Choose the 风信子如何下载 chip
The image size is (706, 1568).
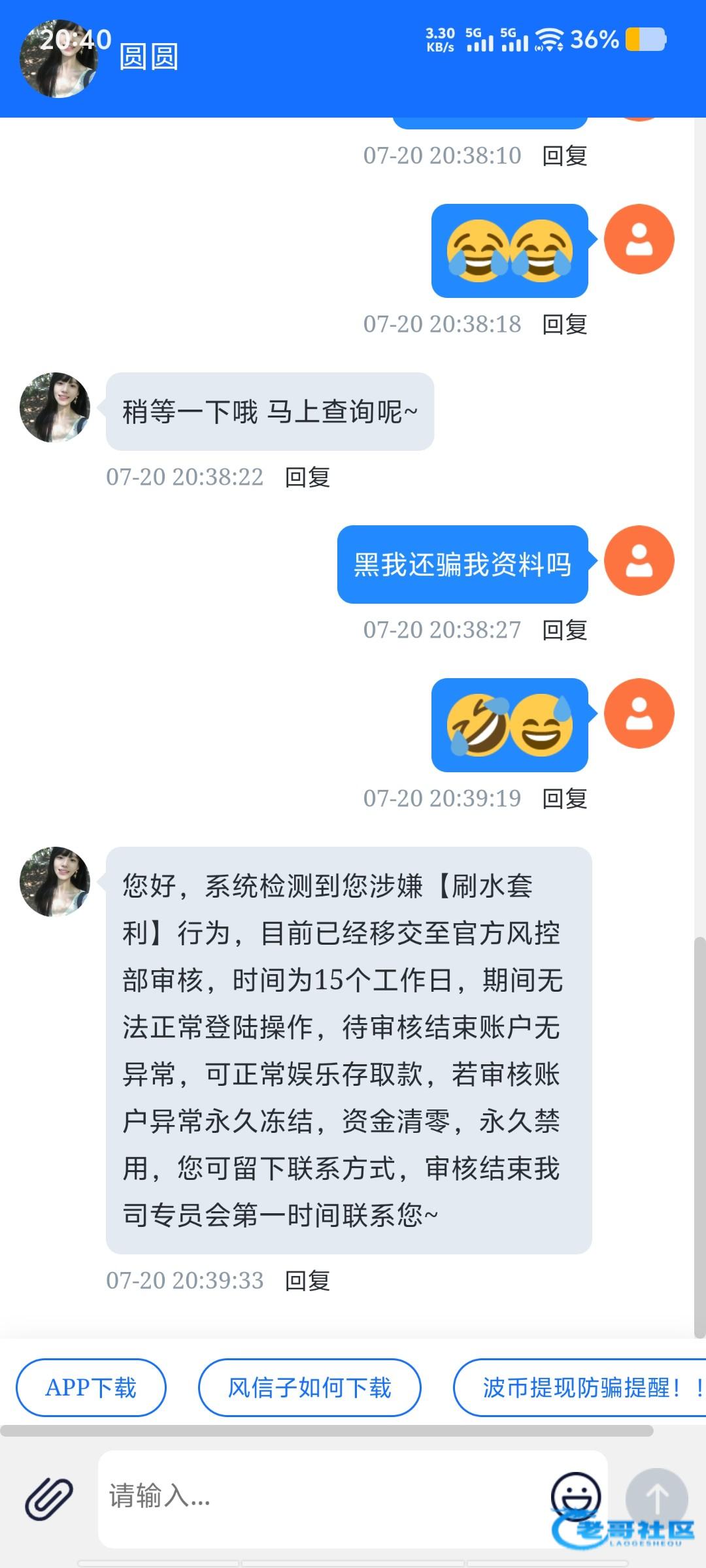coord(309,1388)
